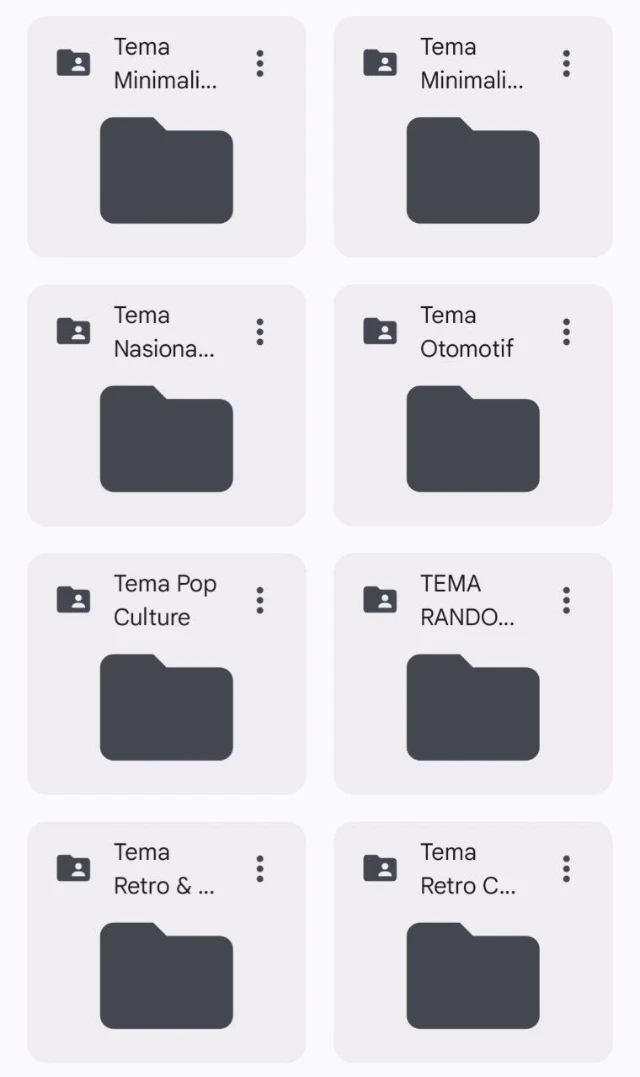Tap the three-dot menu on Tema Nasiona...

[260, 332]
